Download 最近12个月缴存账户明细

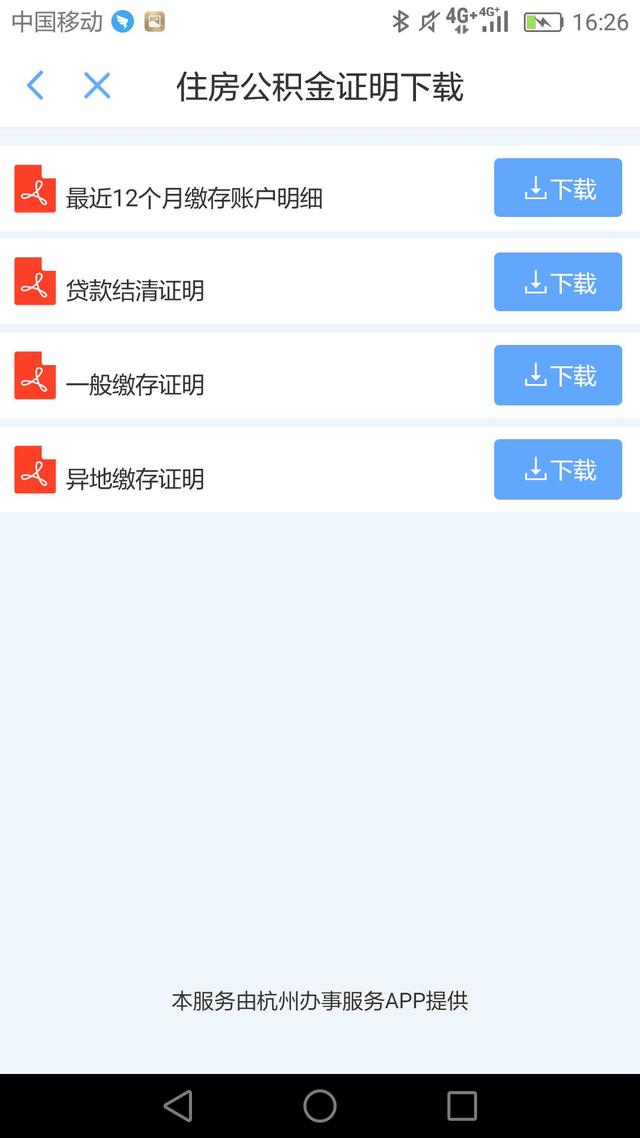557,187
